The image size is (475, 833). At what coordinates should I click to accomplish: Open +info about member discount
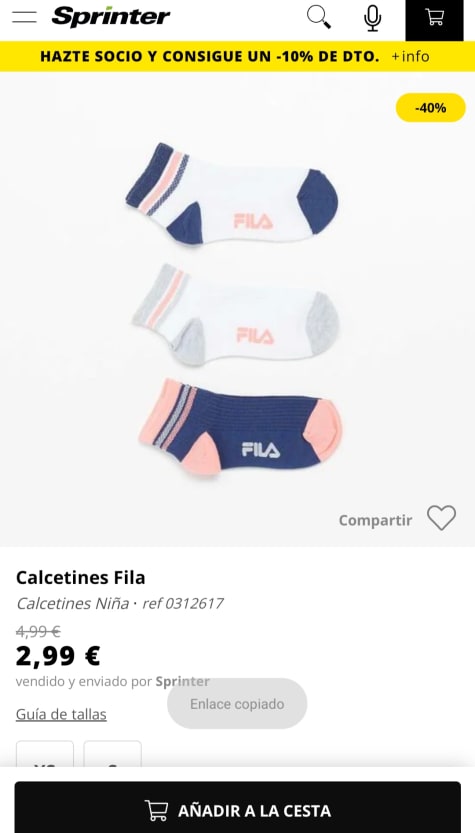tap(410, 56)
